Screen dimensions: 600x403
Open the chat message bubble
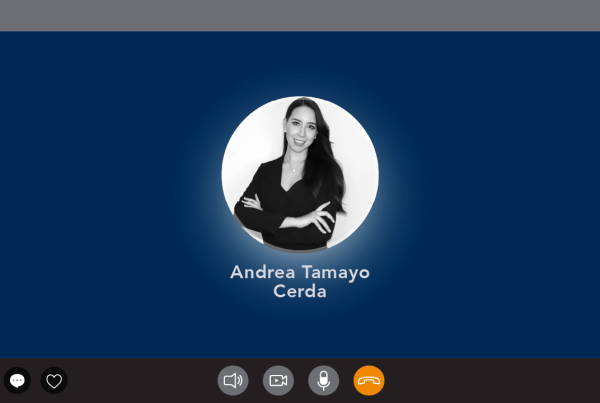tap(17, 381)
